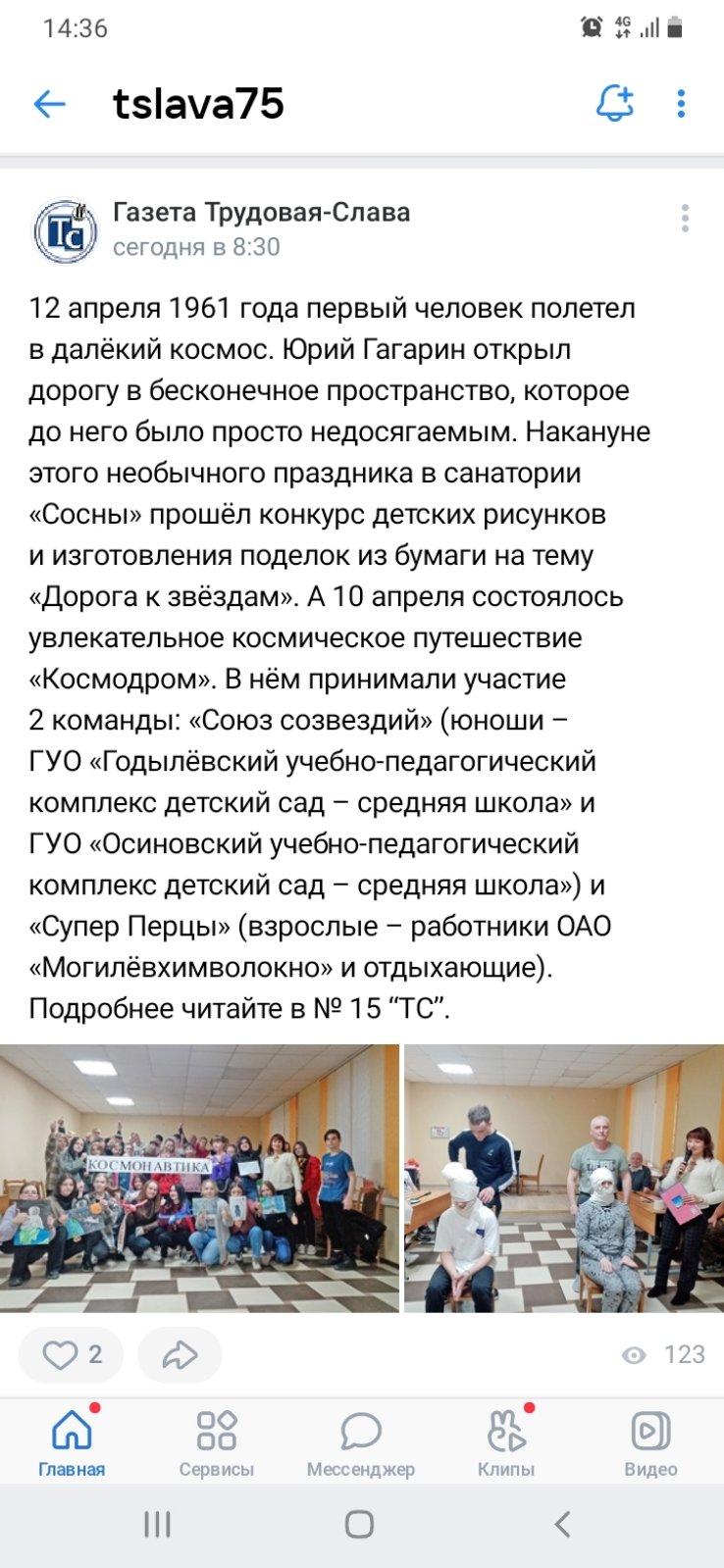Open recent apps from navigation bar
This screenshot has width=724, height=1568.
[x=157, y=1524]
